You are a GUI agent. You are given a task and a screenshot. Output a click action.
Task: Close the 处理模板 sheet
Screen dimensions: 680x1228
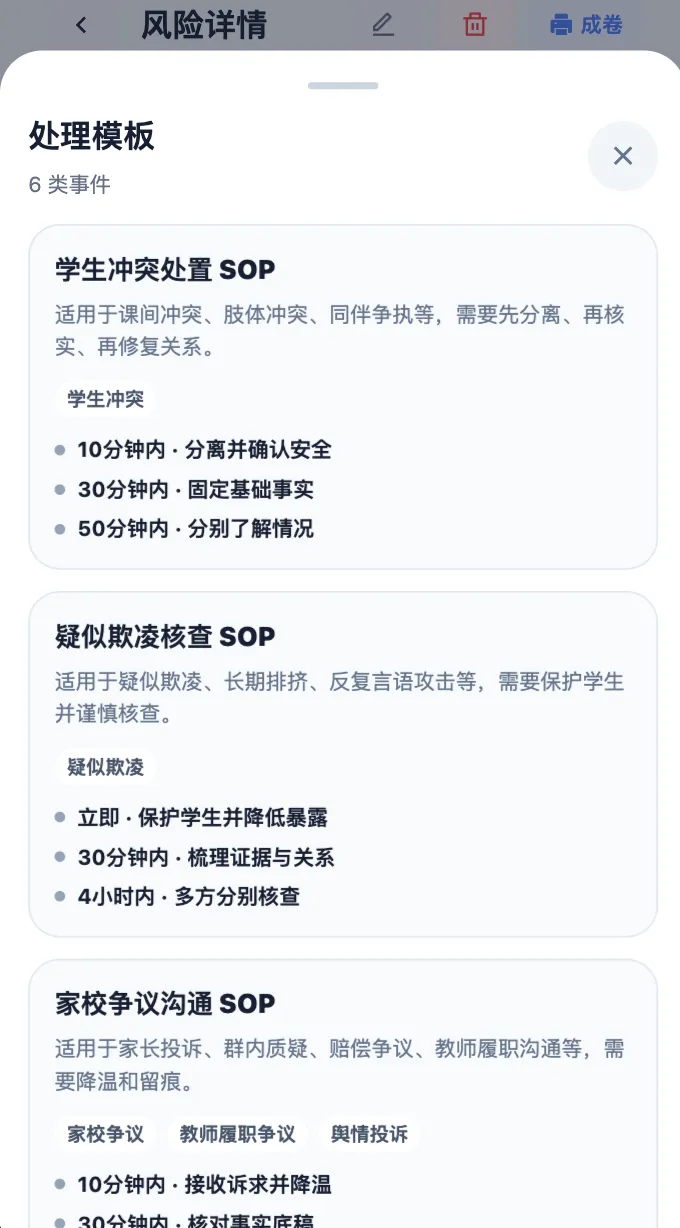pos(622,155)
